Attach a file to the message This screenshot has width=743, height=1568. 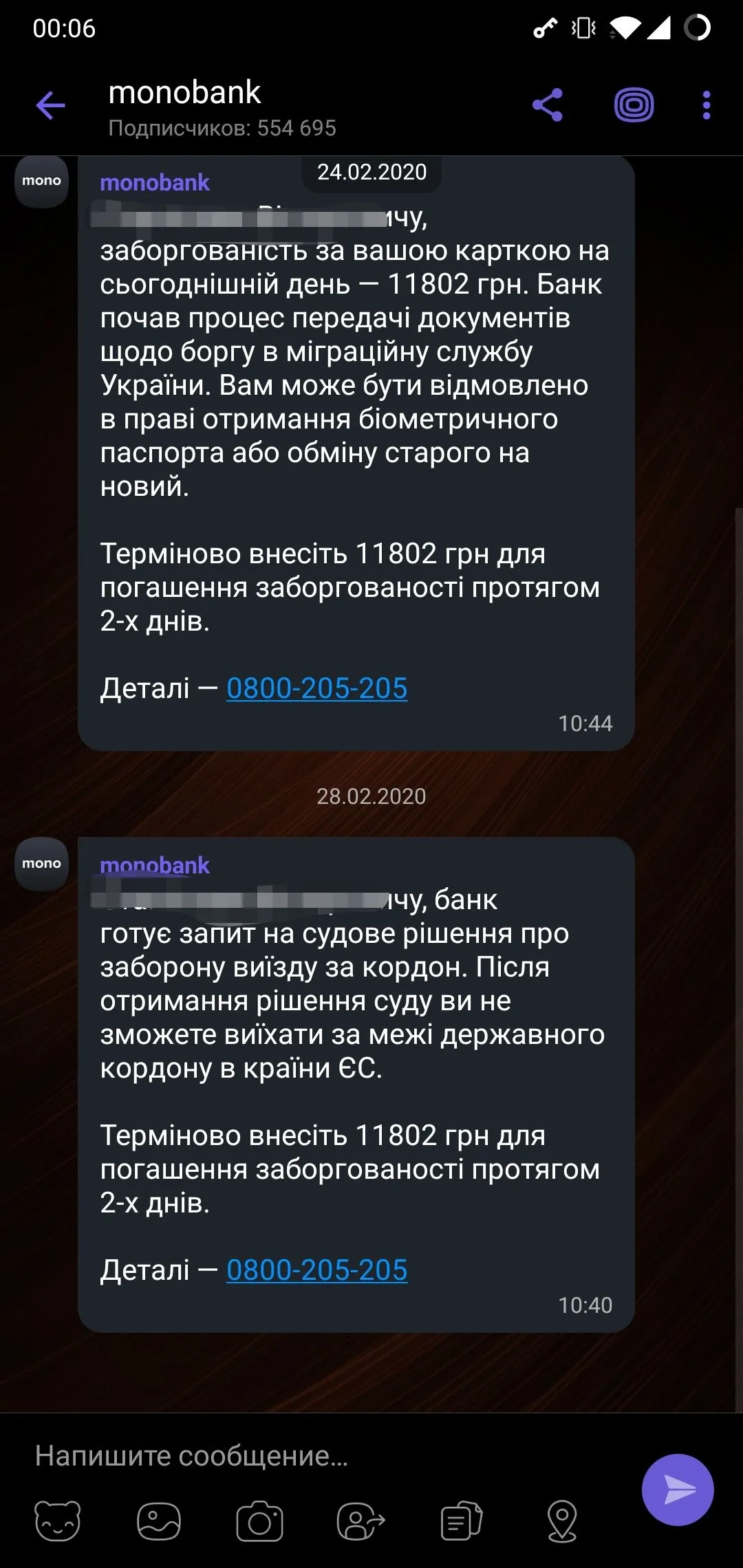462,1521
